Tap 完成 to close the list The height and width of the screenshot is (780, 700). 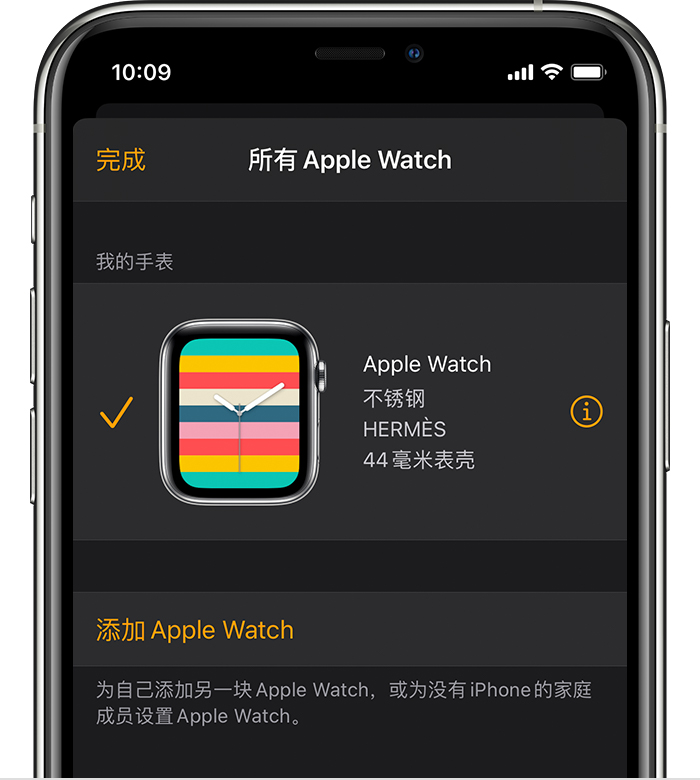(x=121, y=160)
